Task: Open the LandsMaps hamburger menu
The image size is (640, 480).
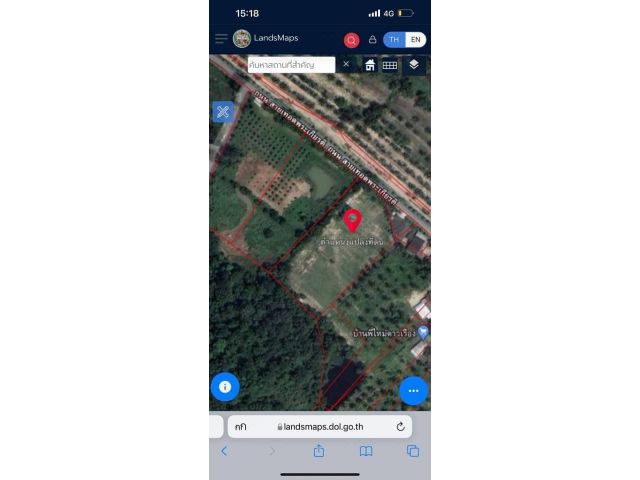Action: 221,39
